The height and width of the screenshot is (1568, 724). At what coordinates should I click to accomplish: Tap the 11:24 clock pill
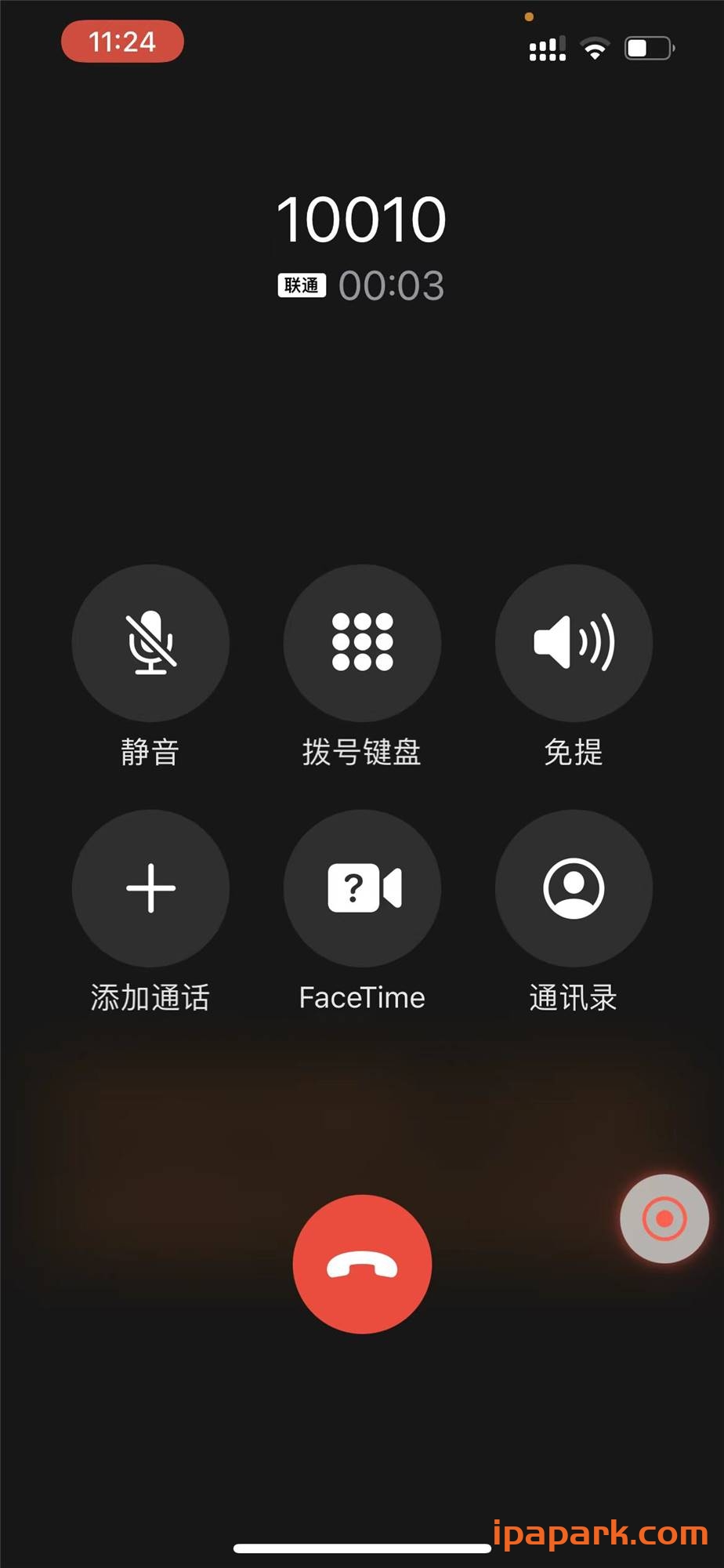click(x=121, y=42)
